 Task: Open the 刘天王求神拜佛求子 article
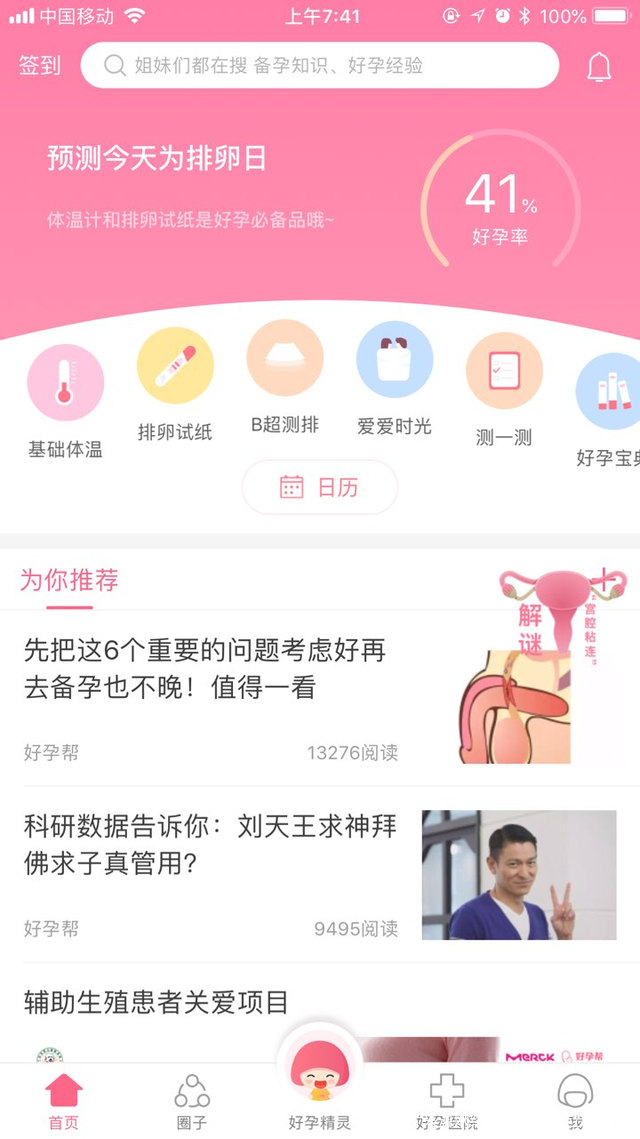point(210,844)
